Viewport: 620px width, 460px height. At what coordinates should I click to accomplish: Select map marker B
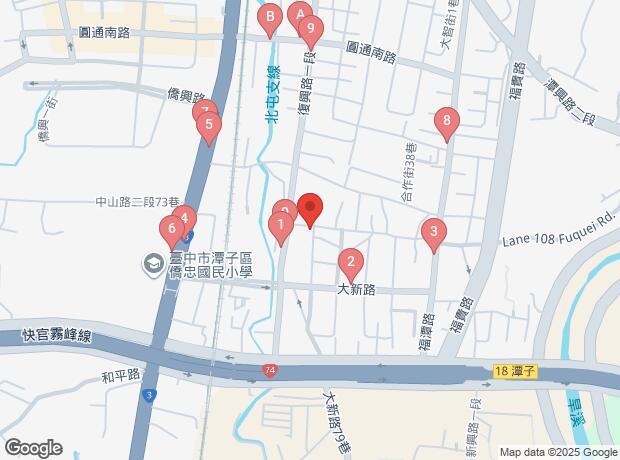click(268, 18)
